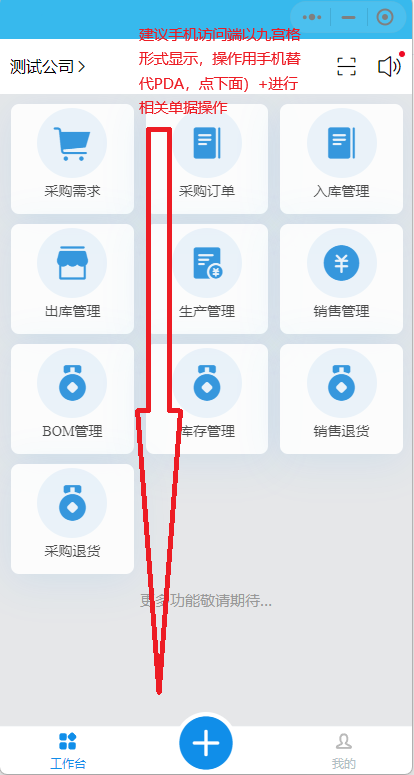Open 采购订单 module

coord(207,159)
